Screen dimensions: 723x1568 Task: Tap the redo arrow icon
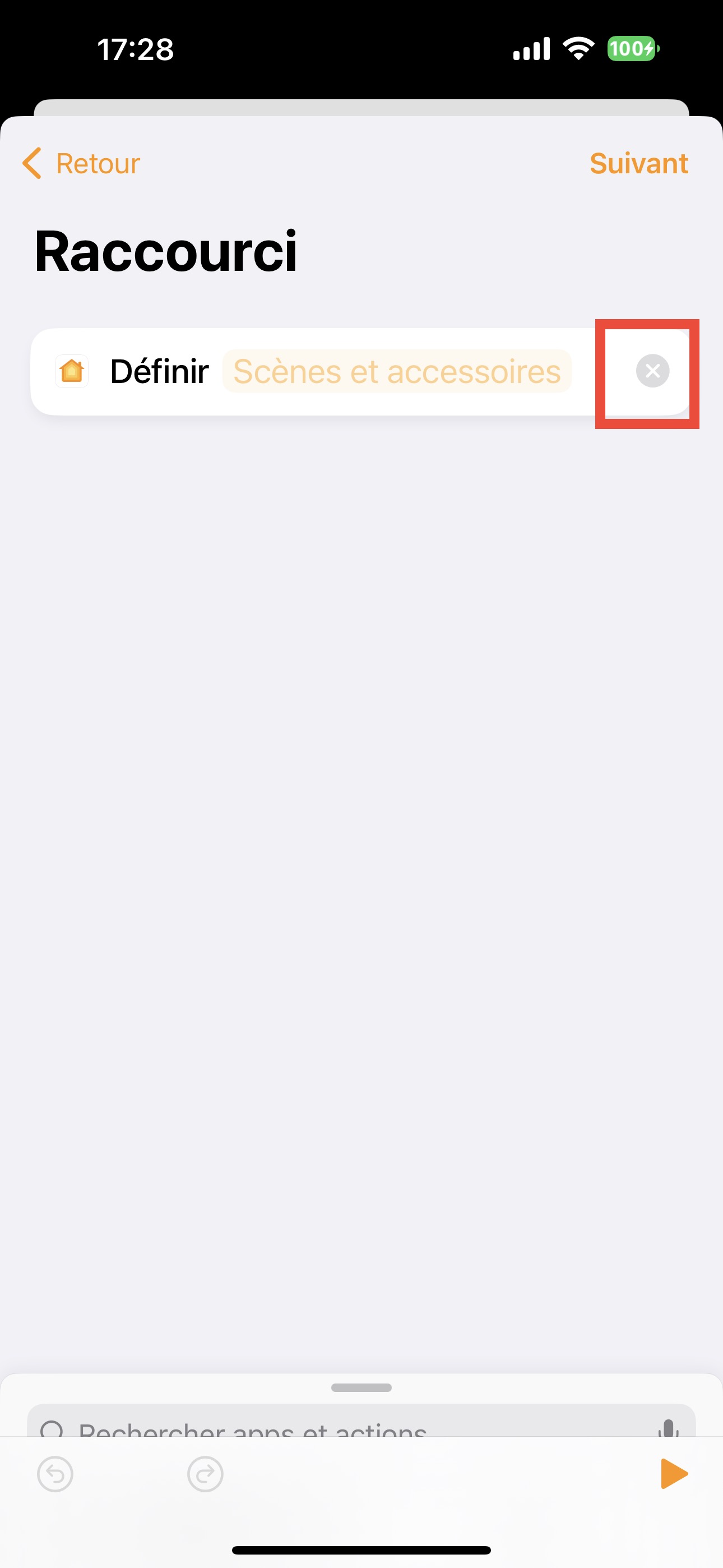point(205,1474)
